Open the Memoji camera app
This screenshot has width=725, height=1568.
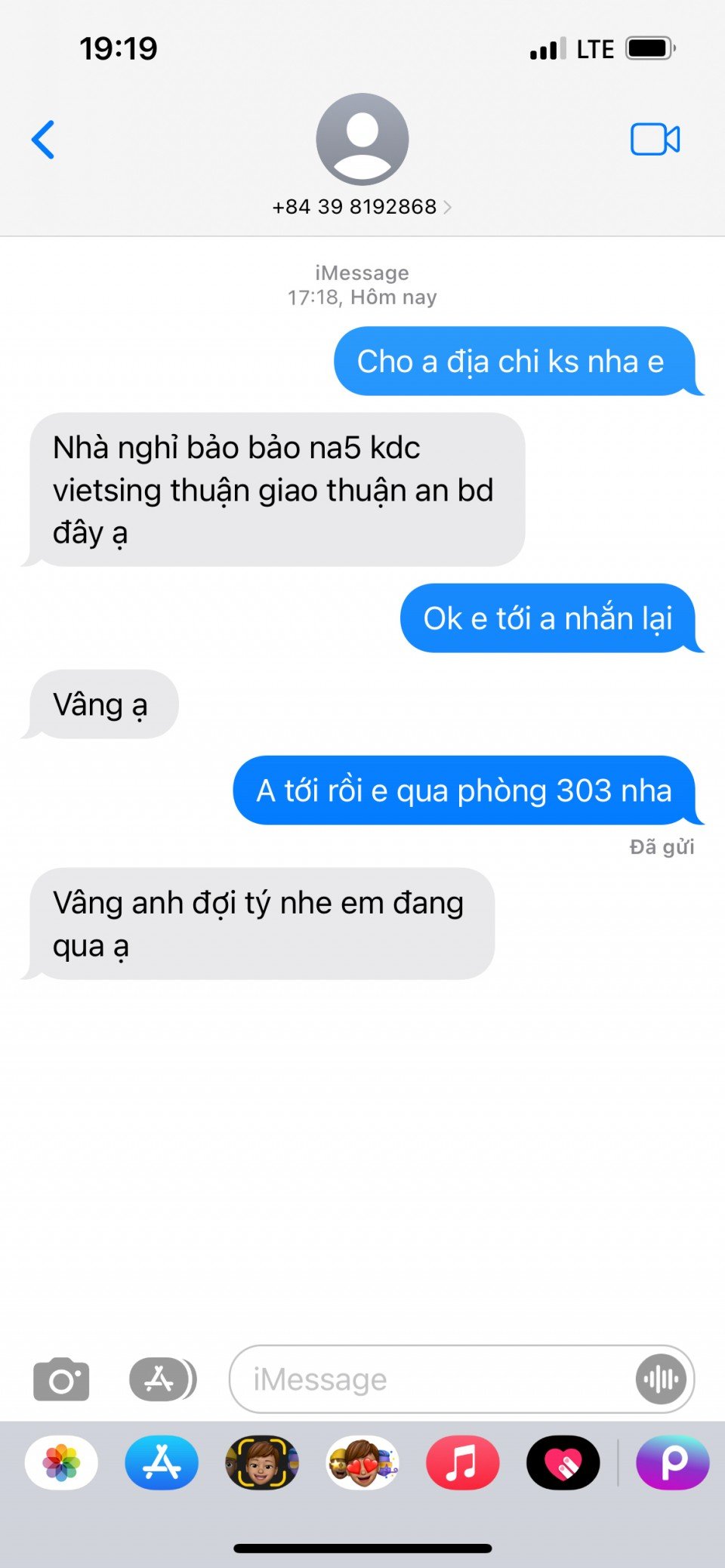(262, 1462)
